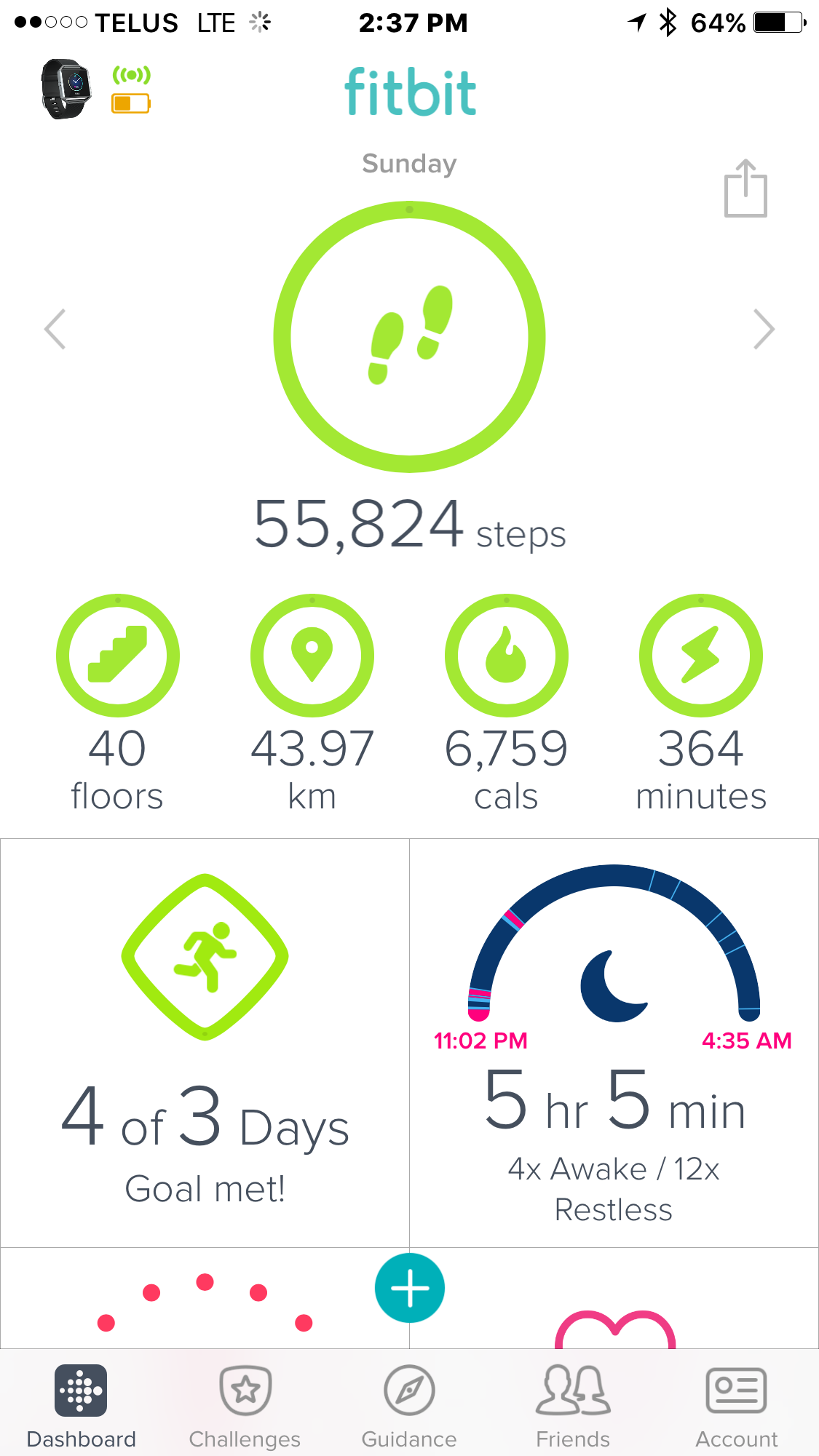Open the Account tab
Screen dimensions: 819x1456
(736, 1406)
